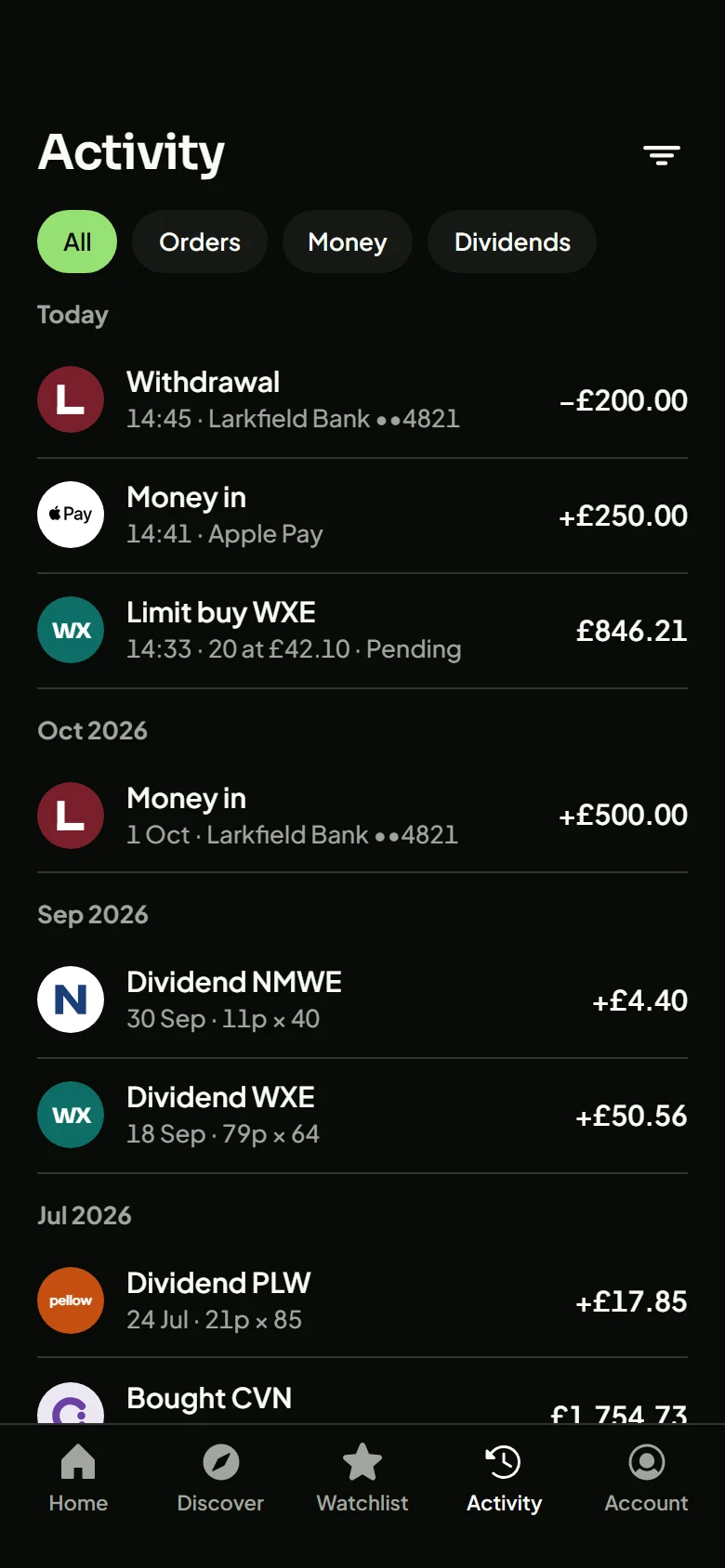Image resolution: width=725 pixels, height=1568 pixels.
Task: Open the pending Limit buy WXE order
Action: pyautogui.click(x=362, y=631)
